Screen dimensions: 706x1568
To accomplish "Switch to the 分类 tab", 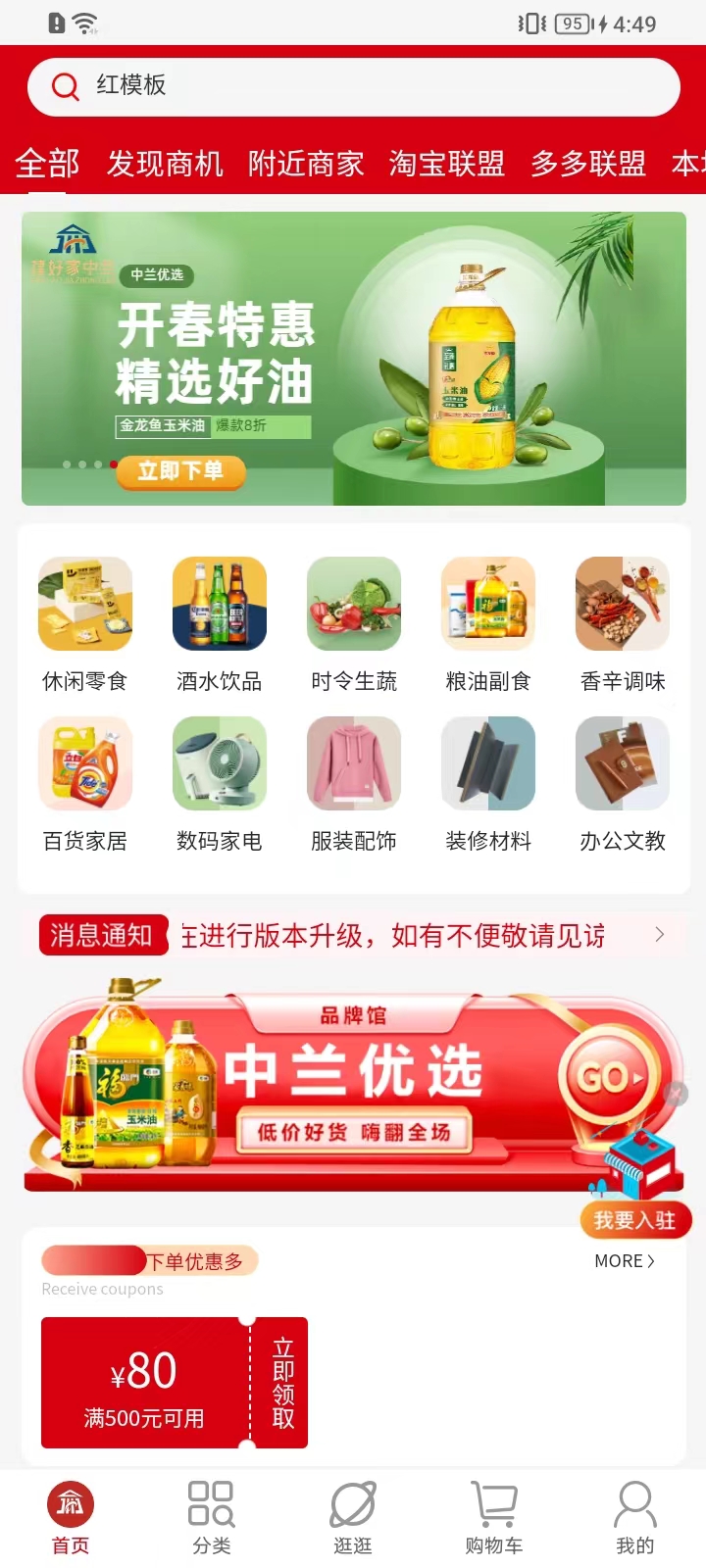I will [212, 1515].
